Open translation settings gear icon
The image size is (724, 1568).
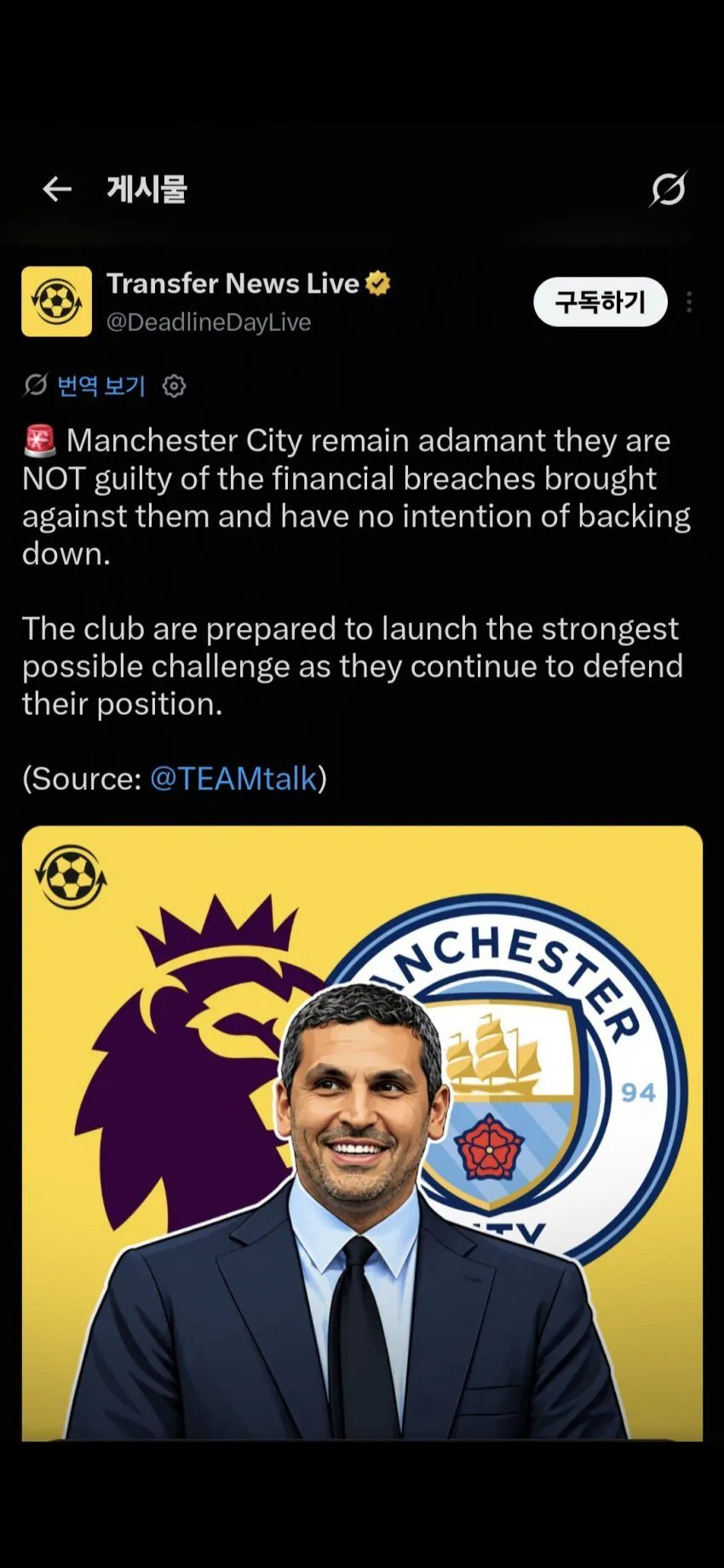(175, 386)
